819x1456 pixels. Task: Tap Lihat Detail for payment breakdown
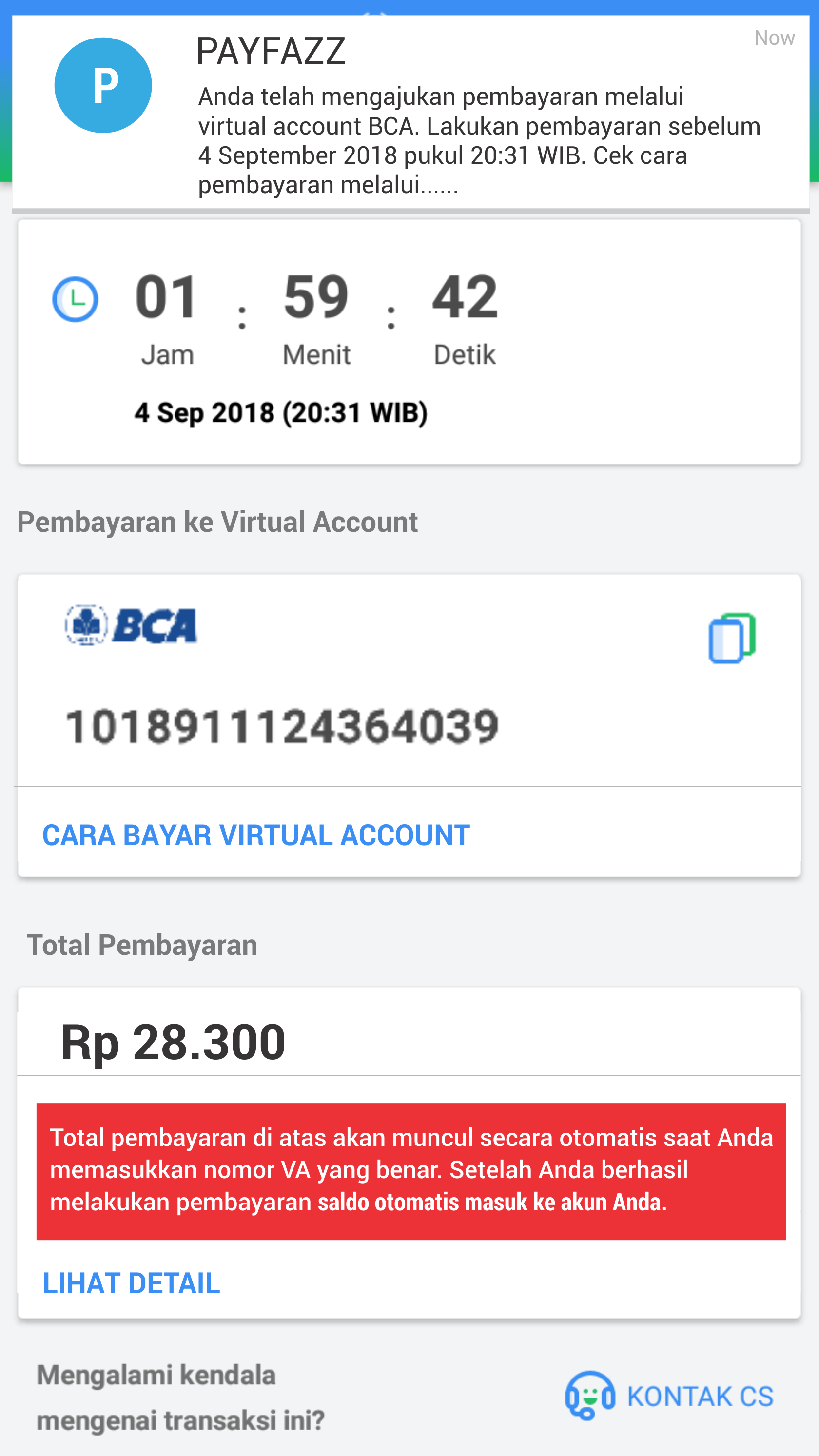click(132, 1283)
